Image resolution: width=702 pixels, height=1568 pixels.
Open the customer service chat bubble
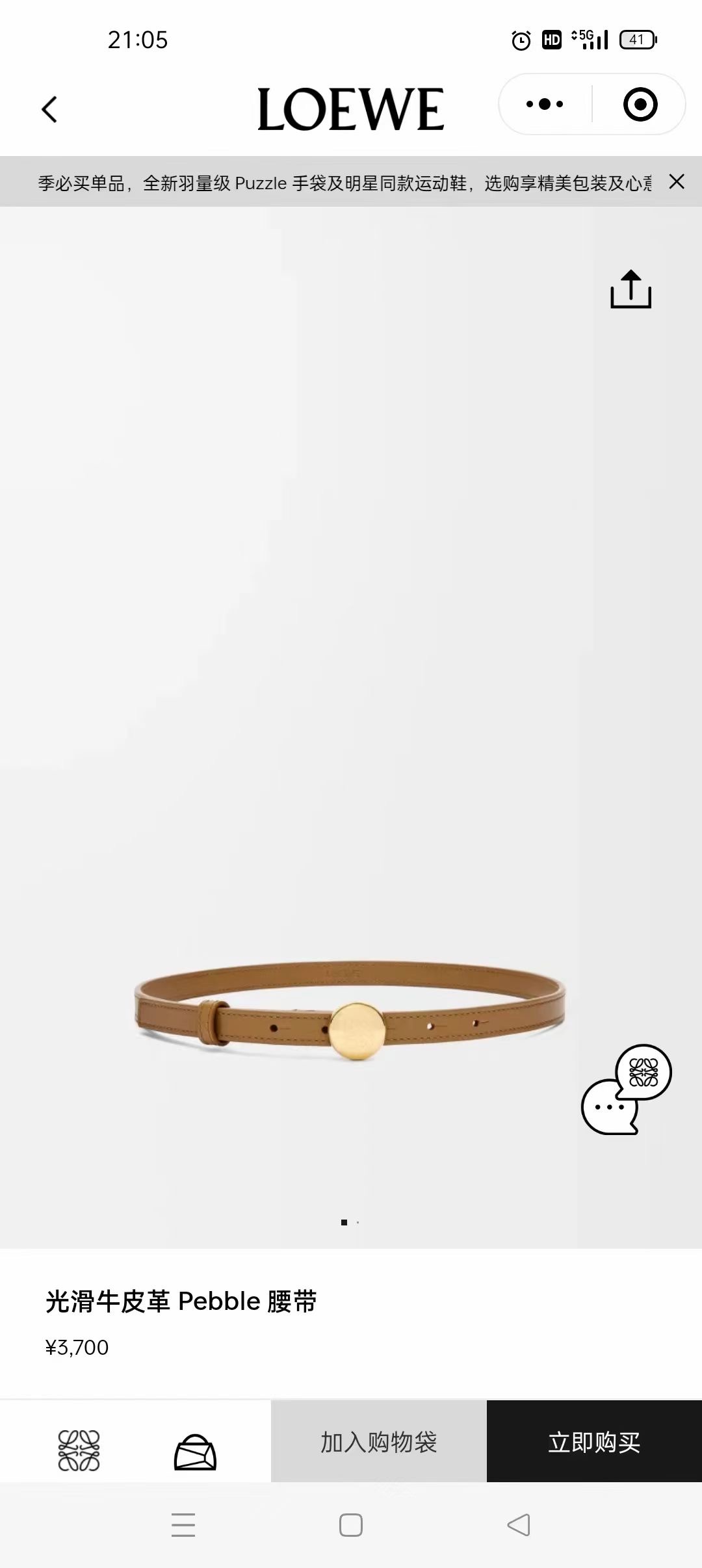click(625, 1090)
